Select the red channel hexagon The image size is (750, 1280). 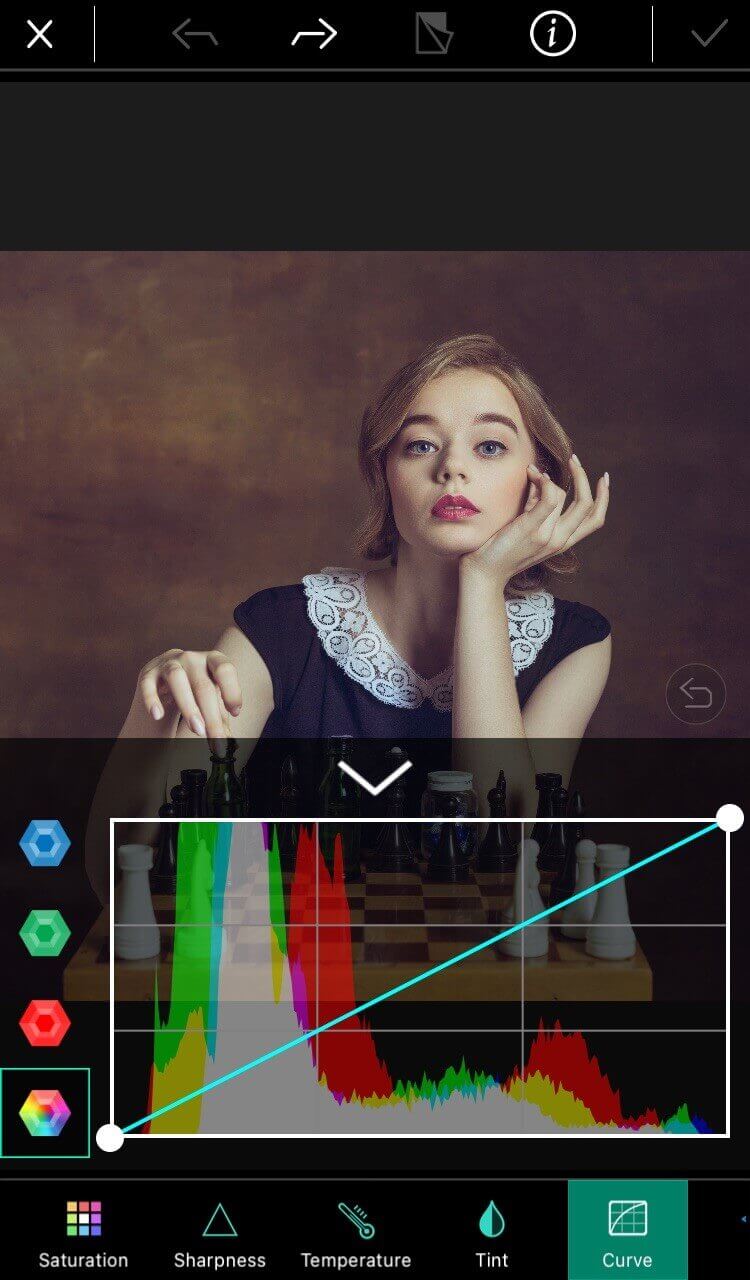[45, 1023]
